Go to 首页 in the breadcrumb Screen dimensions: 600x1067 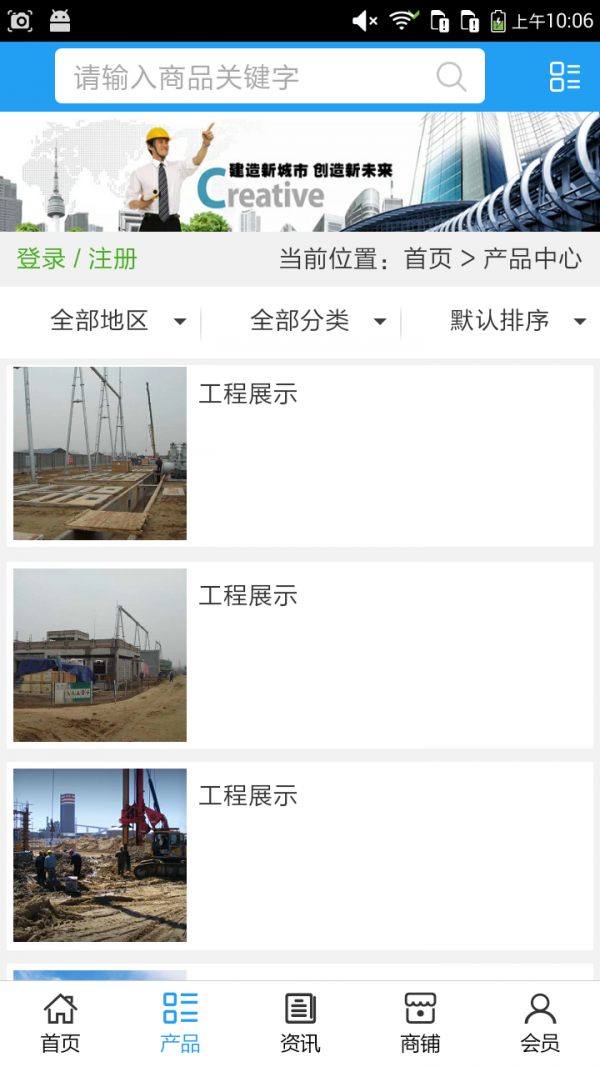pos(428,259)
